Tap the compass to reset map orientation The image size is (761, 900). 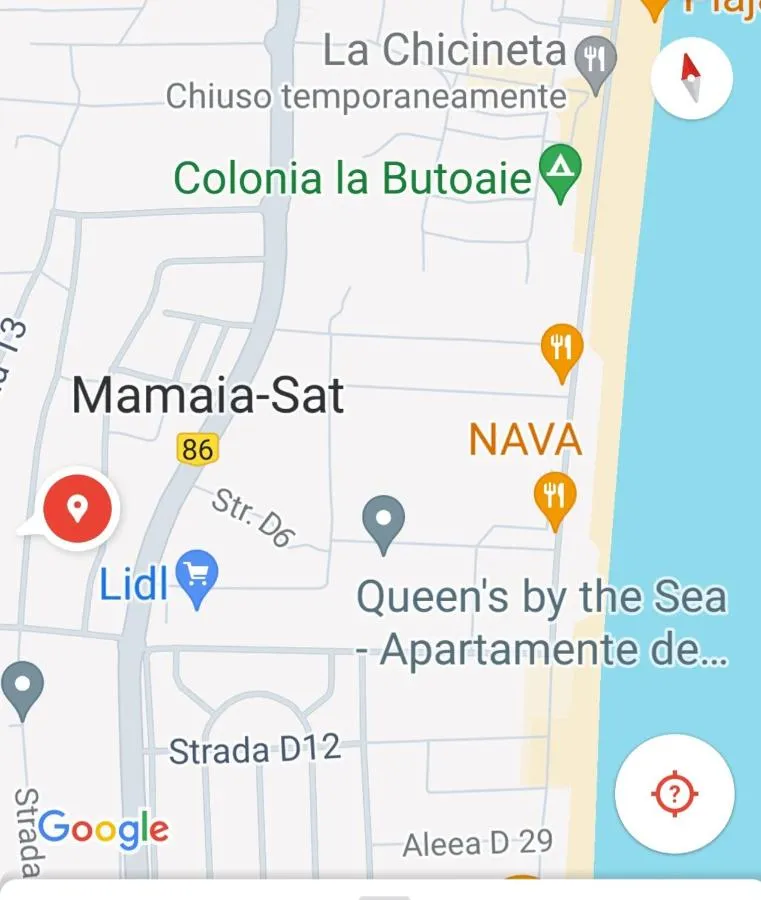691,79
